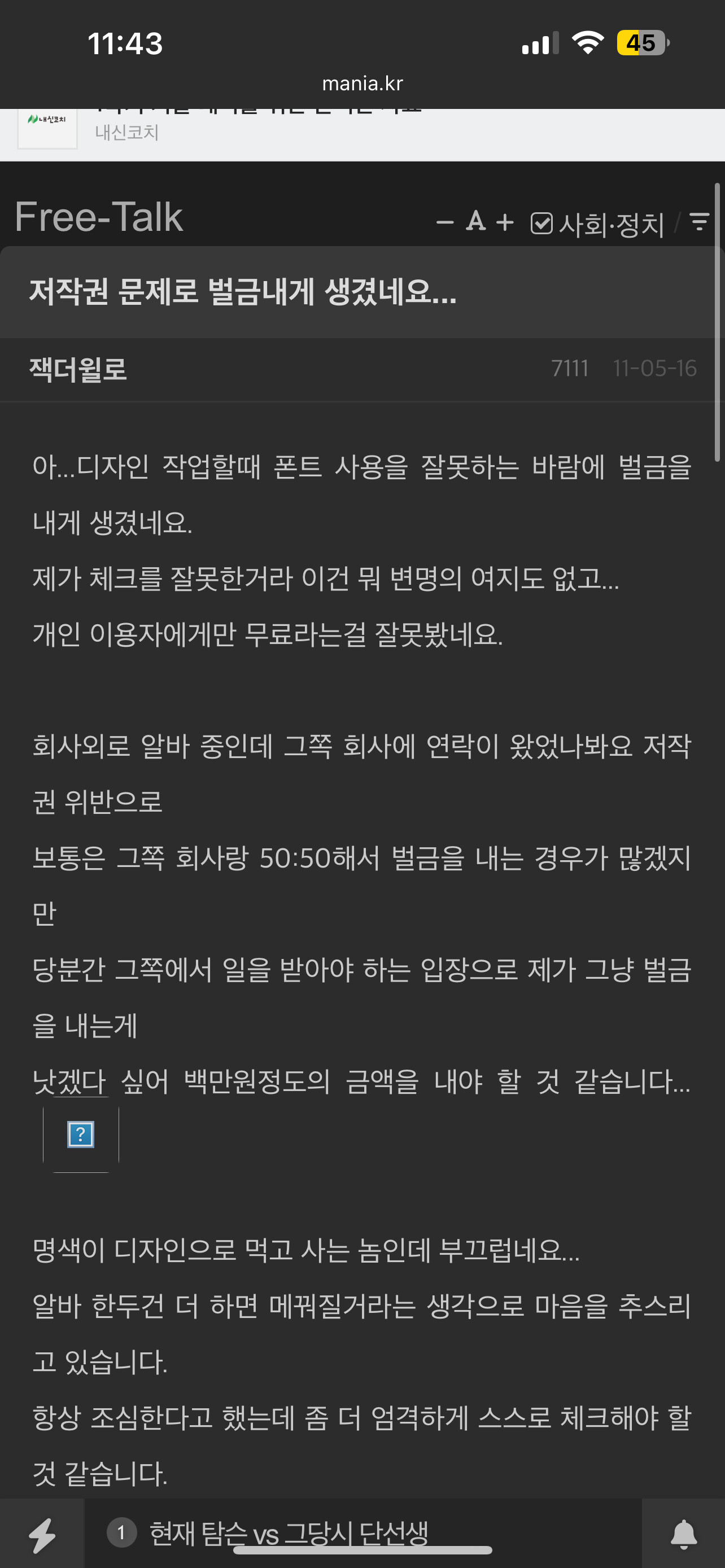The height and width of the screenshot is (1568, 725).
Task: Toggle the 사회·정치 checkbox
Action: click(541, 224)
